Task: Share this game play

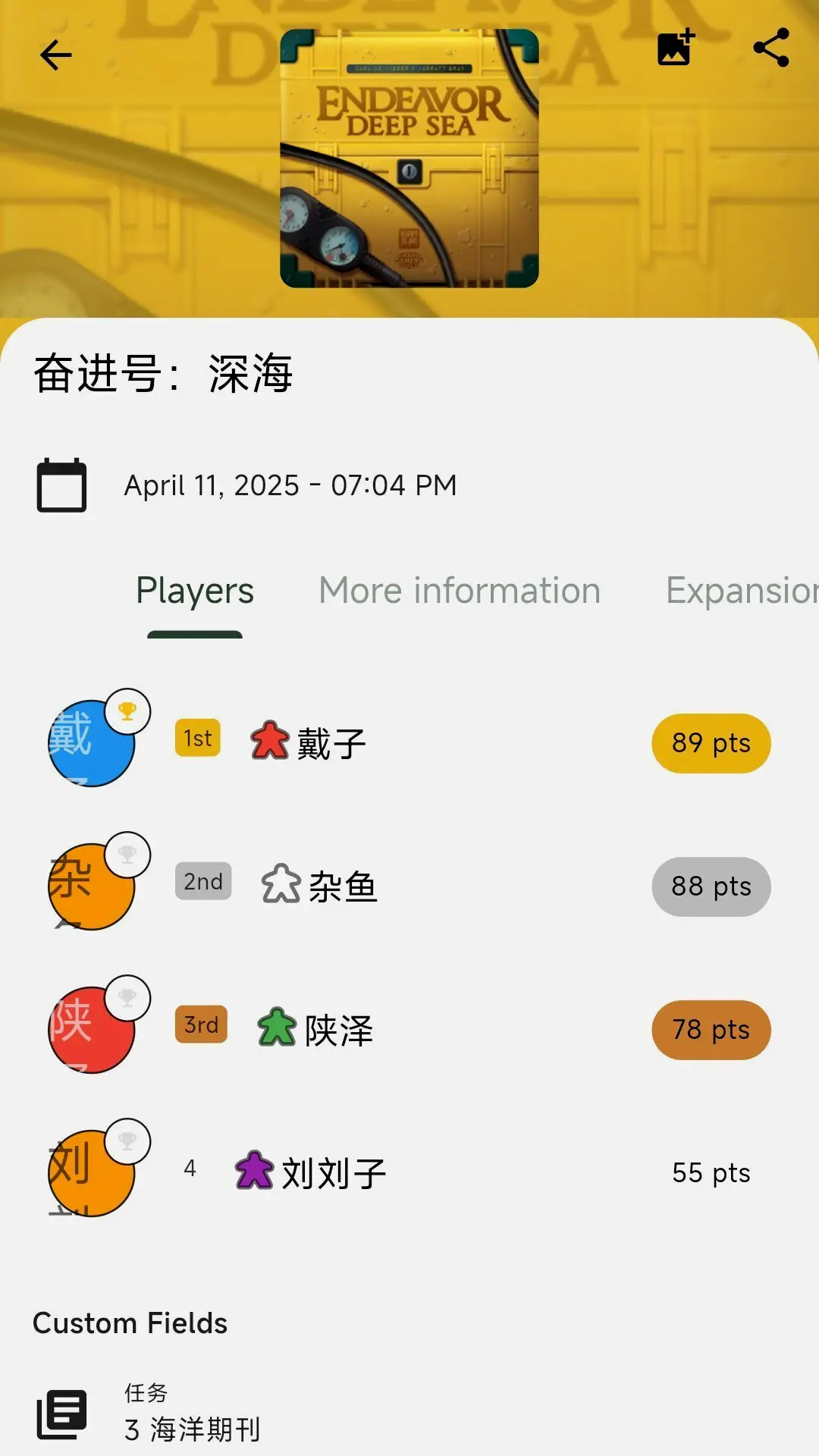Action: point(771,48)
